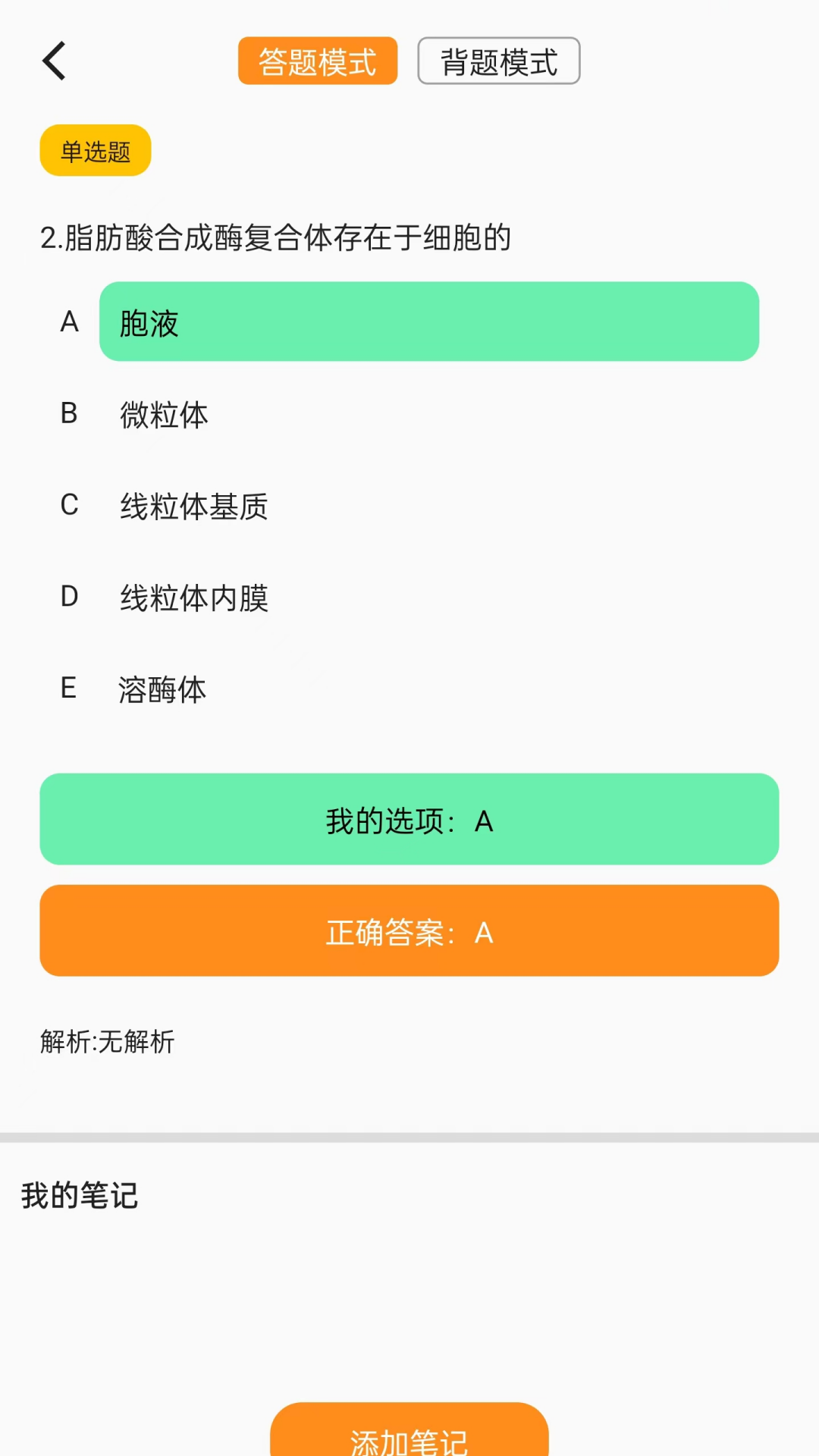The width and height of the screenshot is (819, 1456).
Task: Click the notes area below 我的笔记
Action: coord(409,1289)
